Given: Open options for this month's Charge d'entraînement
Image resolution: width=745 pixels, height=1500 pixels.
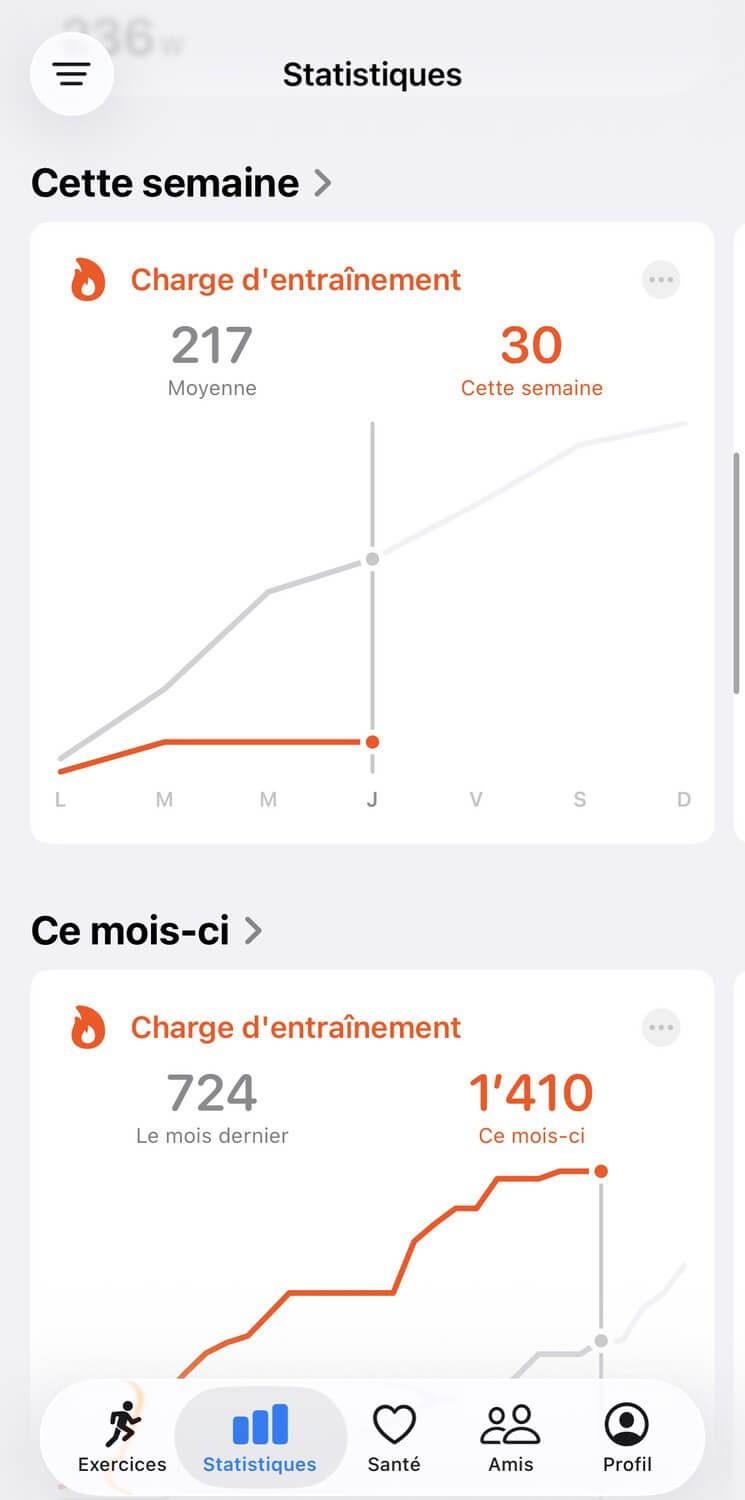Looking at the screenshot, I should pyautogui.click(x=660, y=1027).
